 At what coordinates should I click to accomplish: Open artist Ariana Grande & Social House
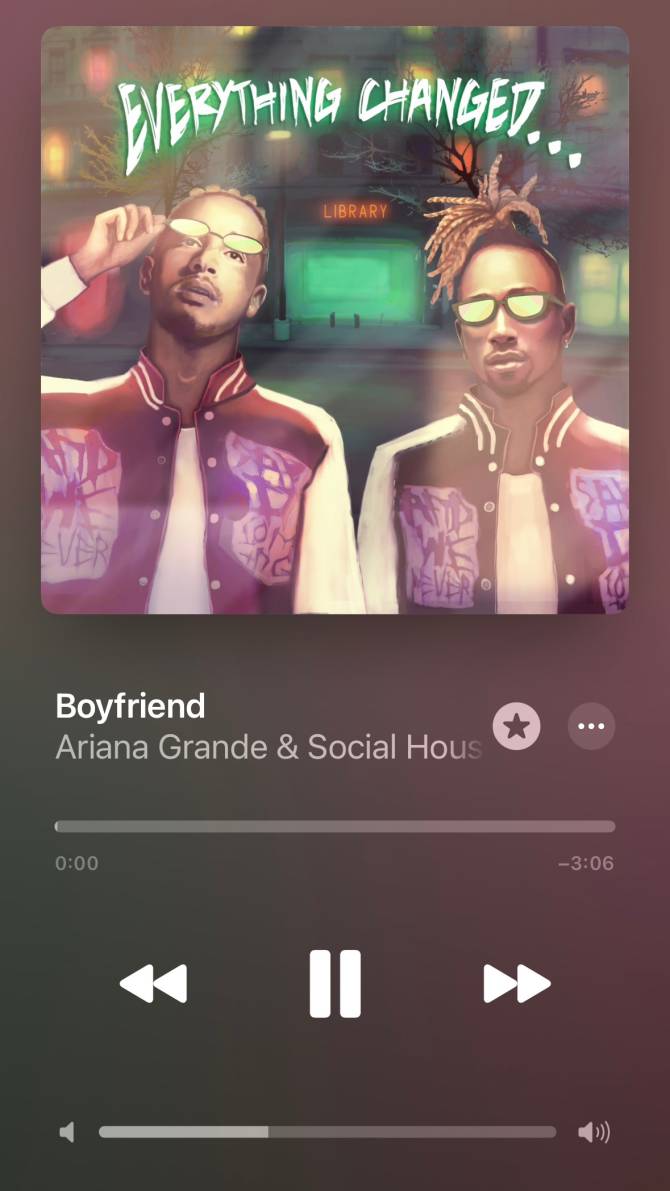tap(268, 747)
